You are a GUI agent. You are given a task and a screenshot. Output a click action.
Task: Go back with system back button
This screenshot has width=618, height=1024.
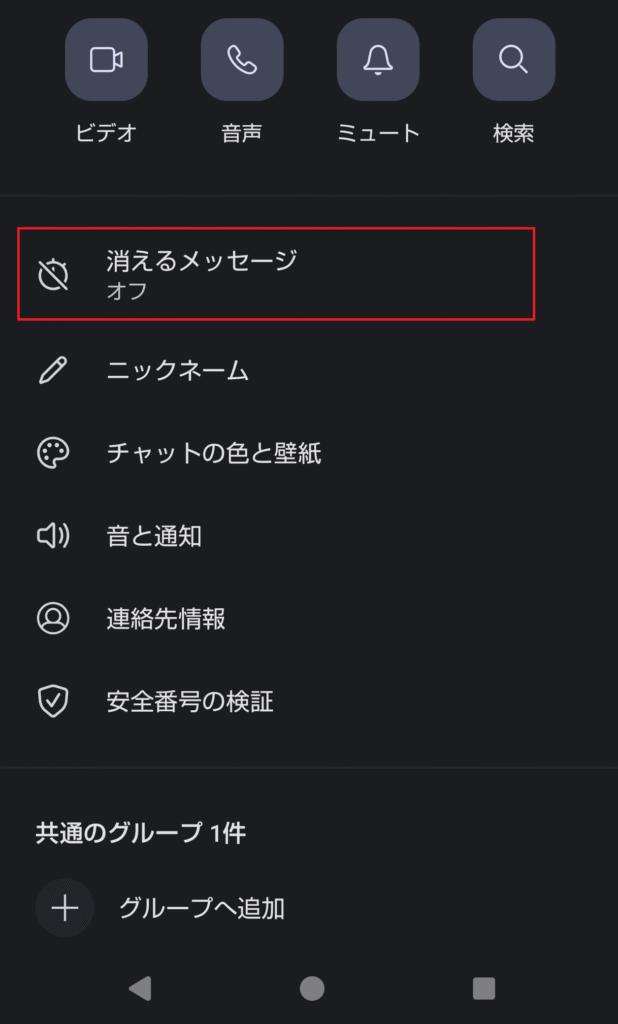click(140, 988)
